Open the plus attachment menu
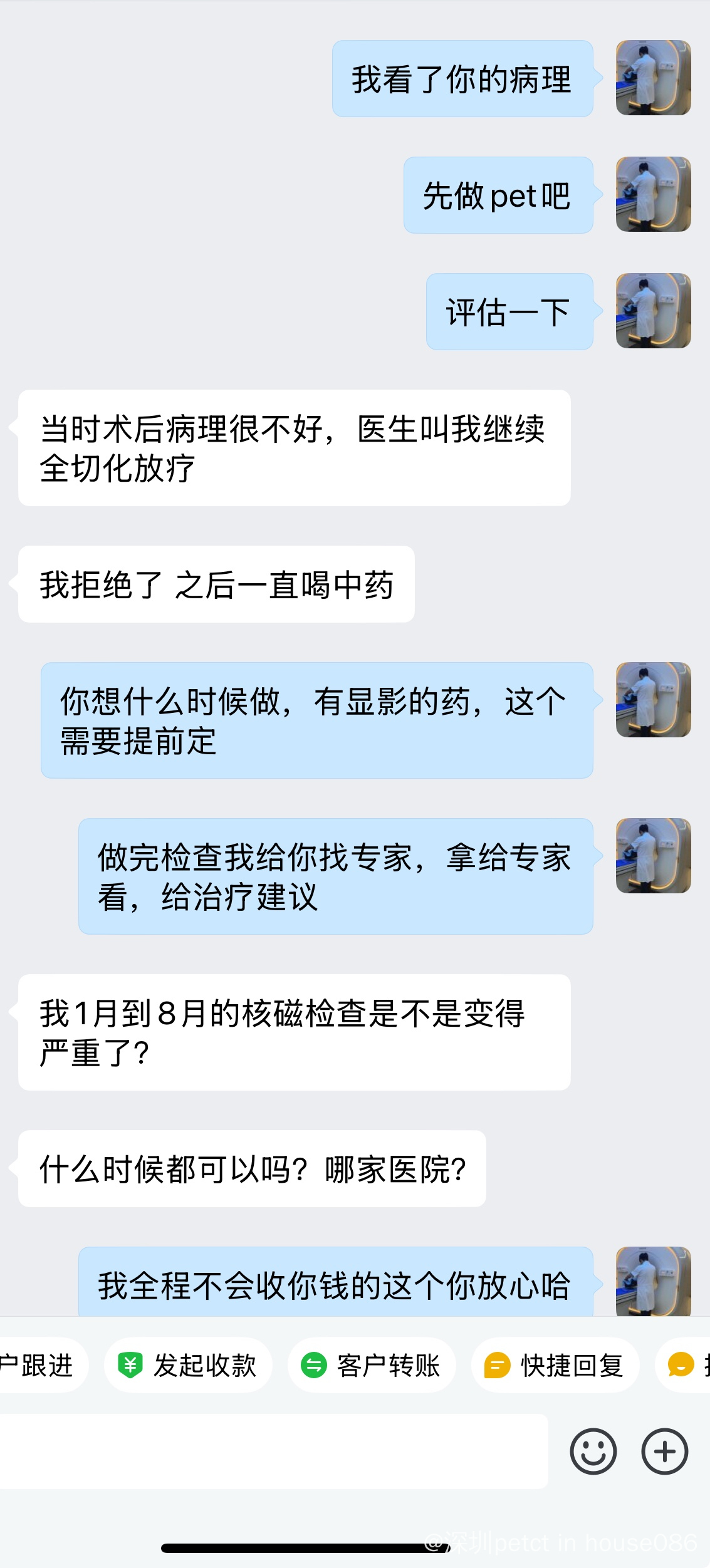 (664, 1451)
